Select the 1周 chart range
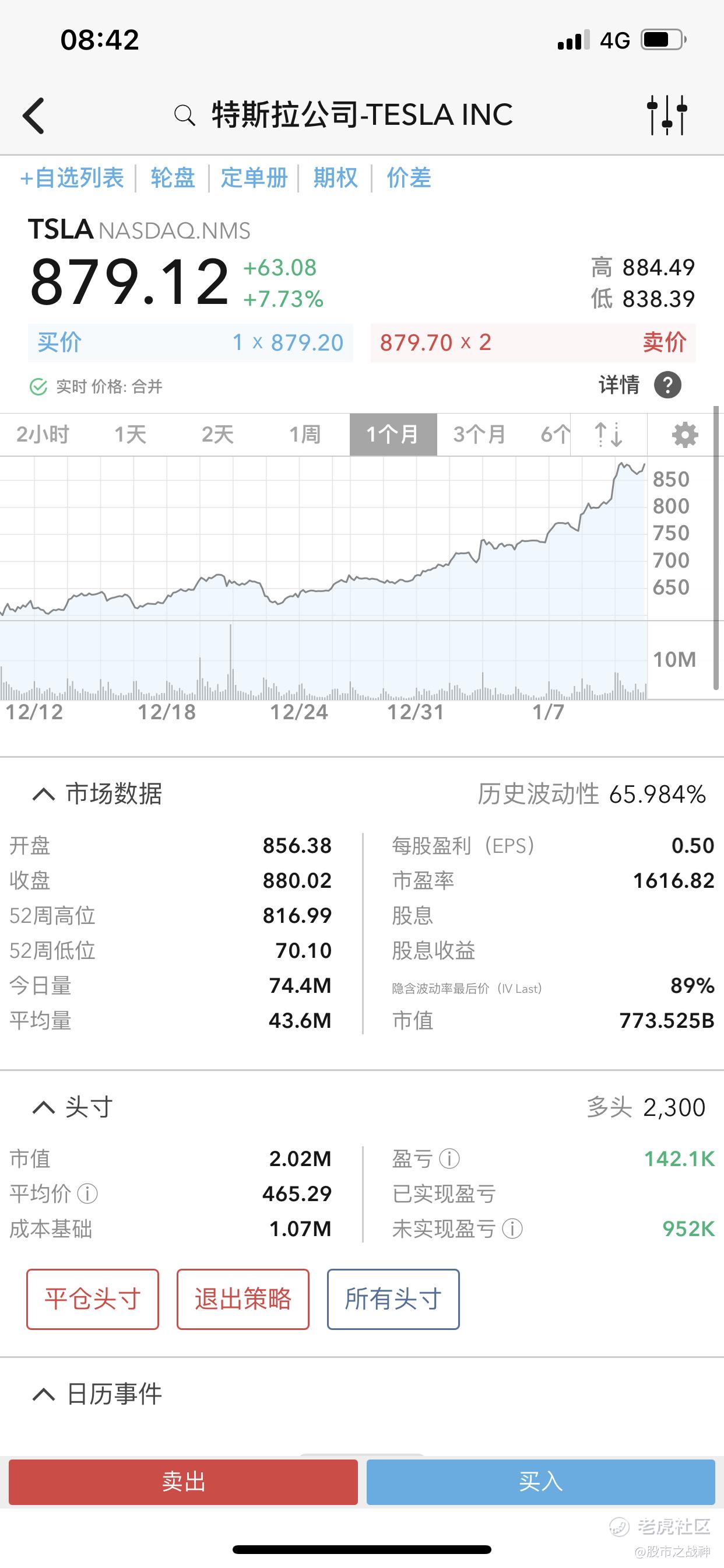Image resolution: width=724 pixels, height=1568 pixels. pyautogui.click(x=304, y=435)
